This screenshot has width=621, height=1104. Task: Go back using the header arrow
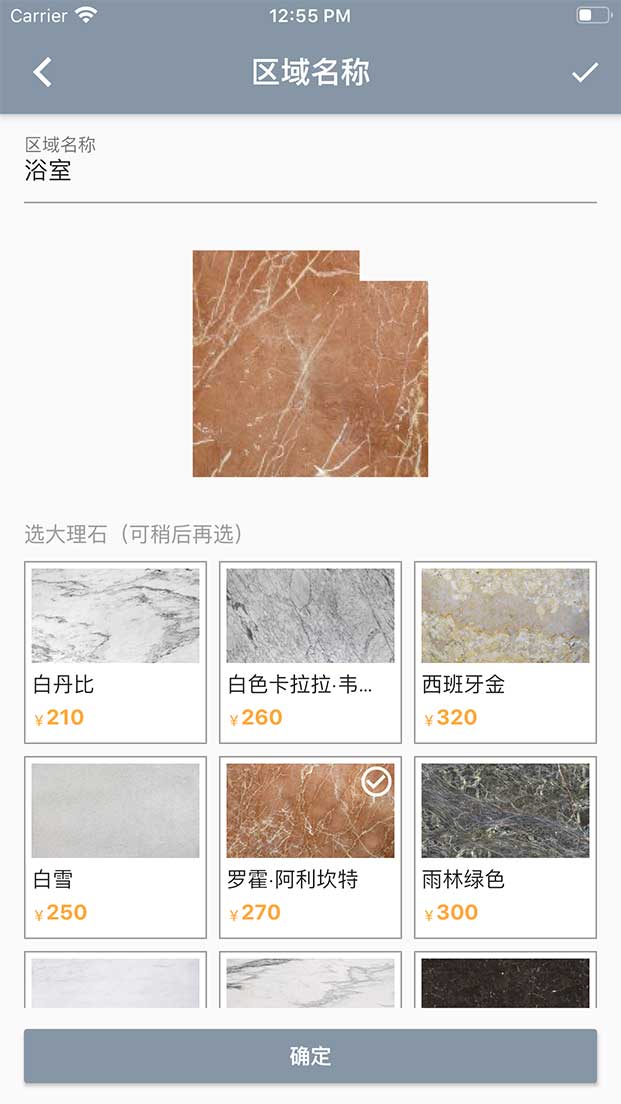pyautogui.click(x=42, y=72)
